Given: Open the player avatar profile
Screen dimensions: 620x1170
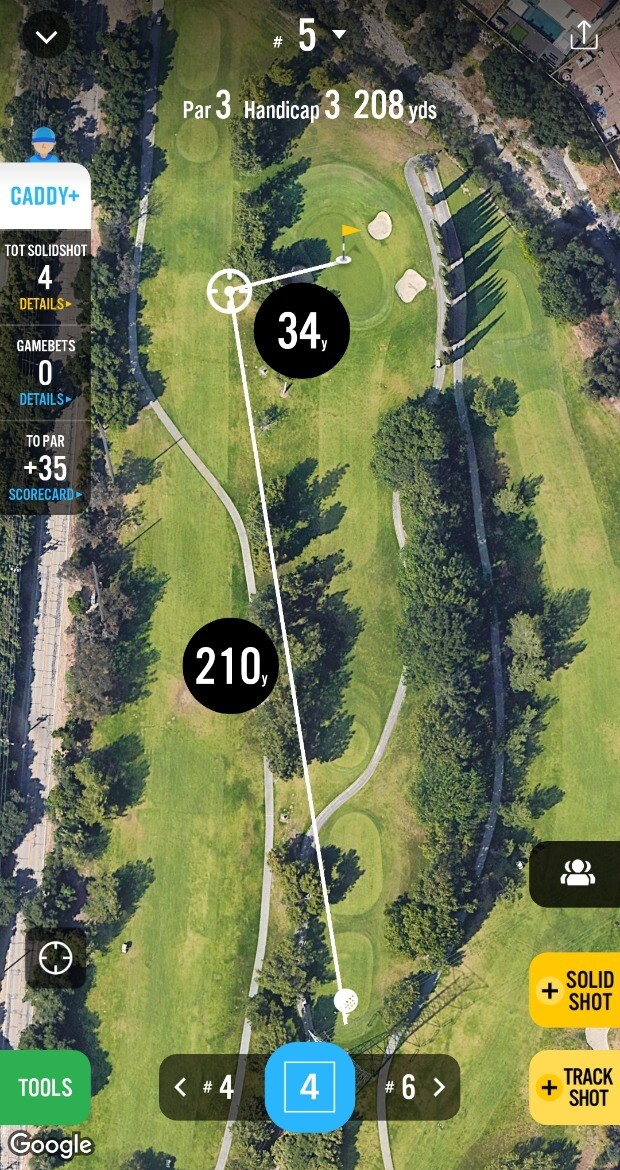Looking at the screenshot, I should tap(43, 145).
